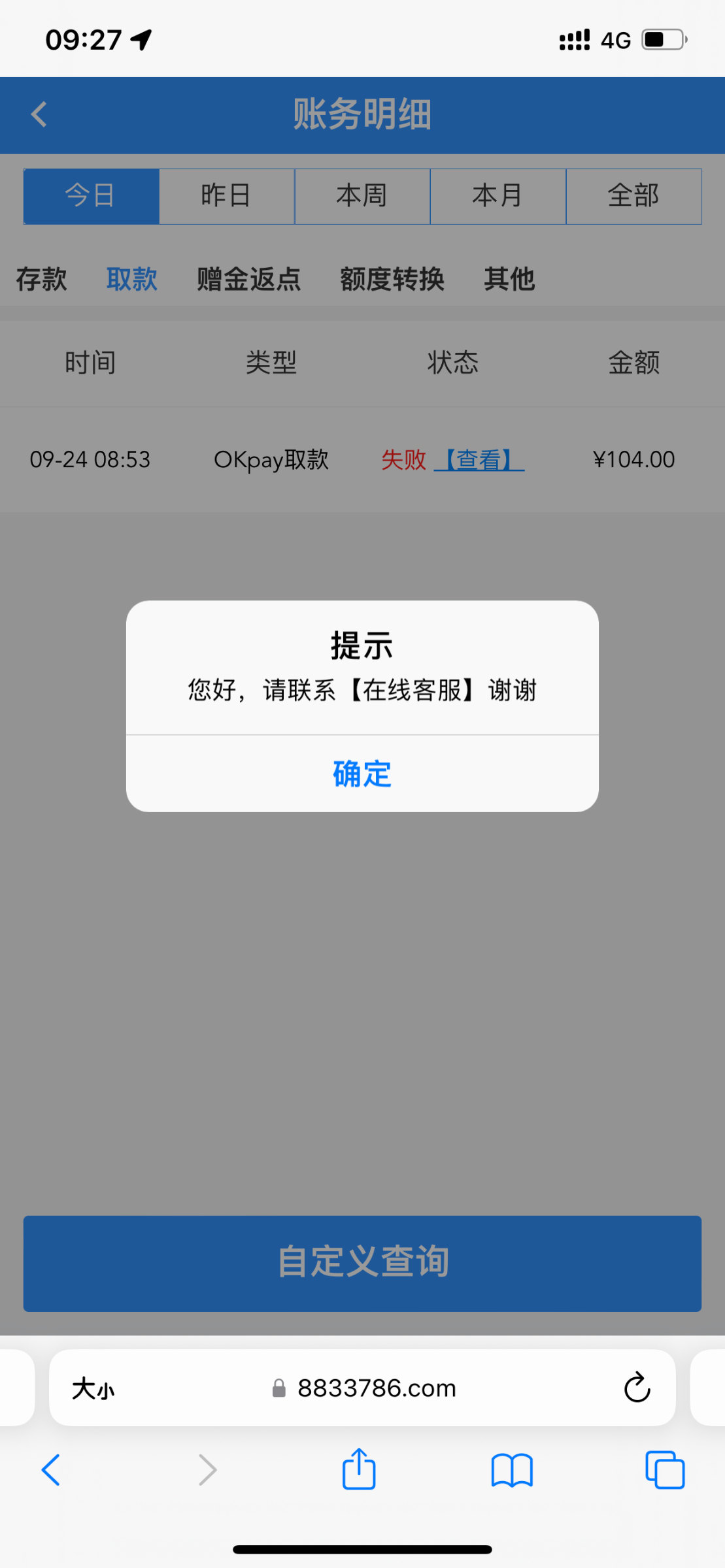
Task: Tap the padlock icon in address bar
Action: pyautogui.click(x=278, y=1388)
